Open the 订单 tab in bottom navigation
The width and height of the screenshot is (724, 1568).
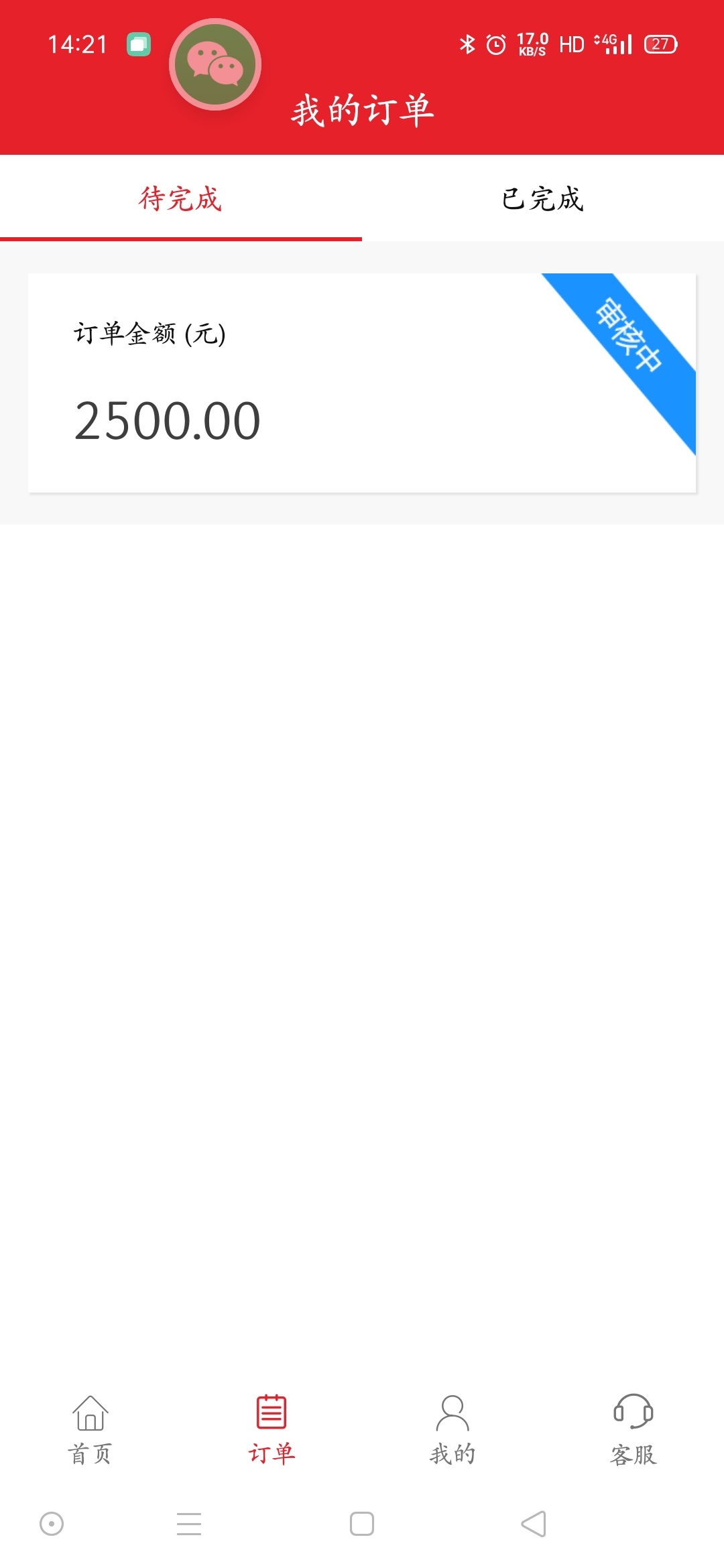pyautogui.click(x=271, y=1430)
